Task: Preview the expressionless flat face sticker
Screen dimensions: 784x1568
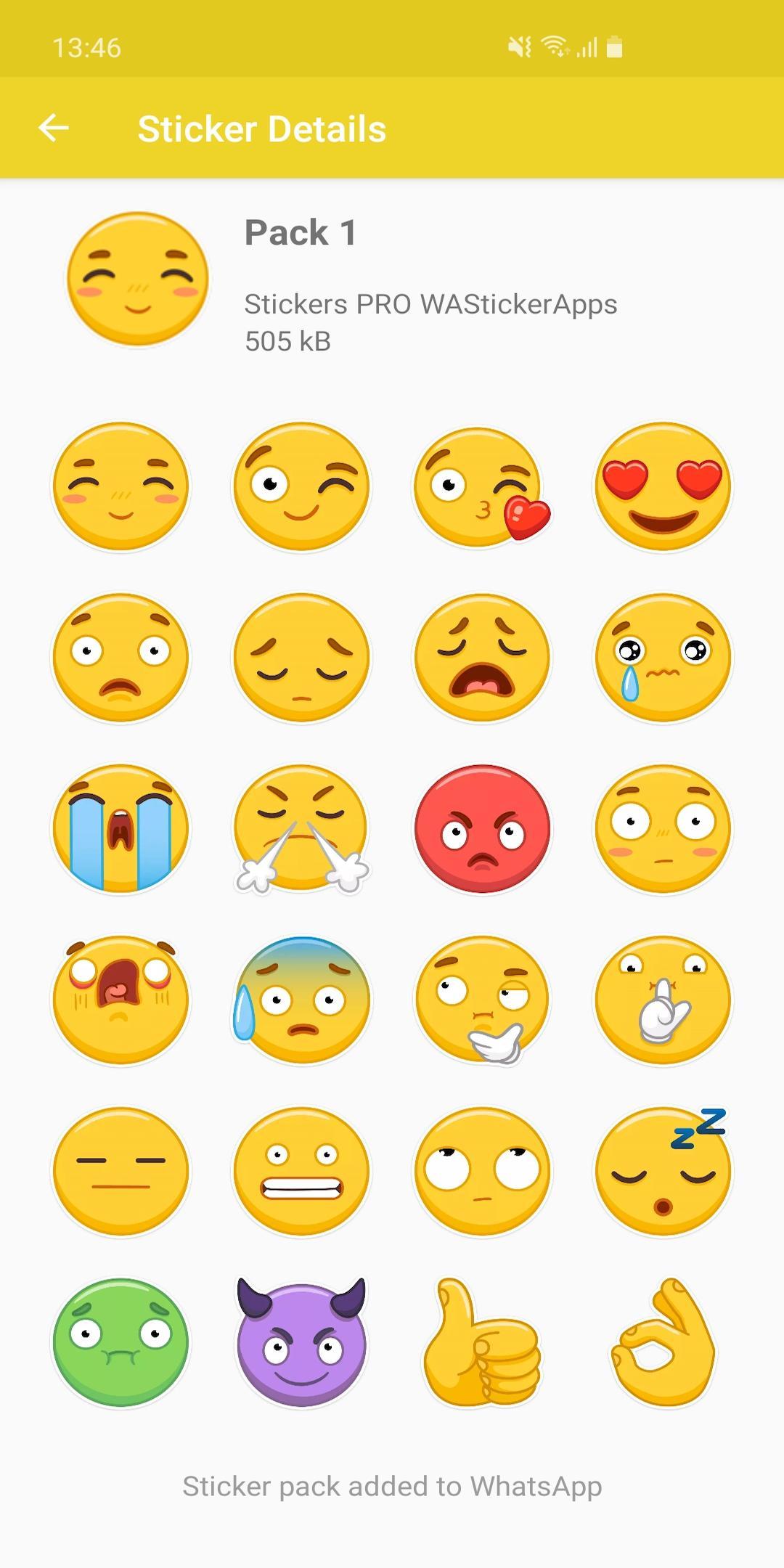Action: [x=121, y=1171]
